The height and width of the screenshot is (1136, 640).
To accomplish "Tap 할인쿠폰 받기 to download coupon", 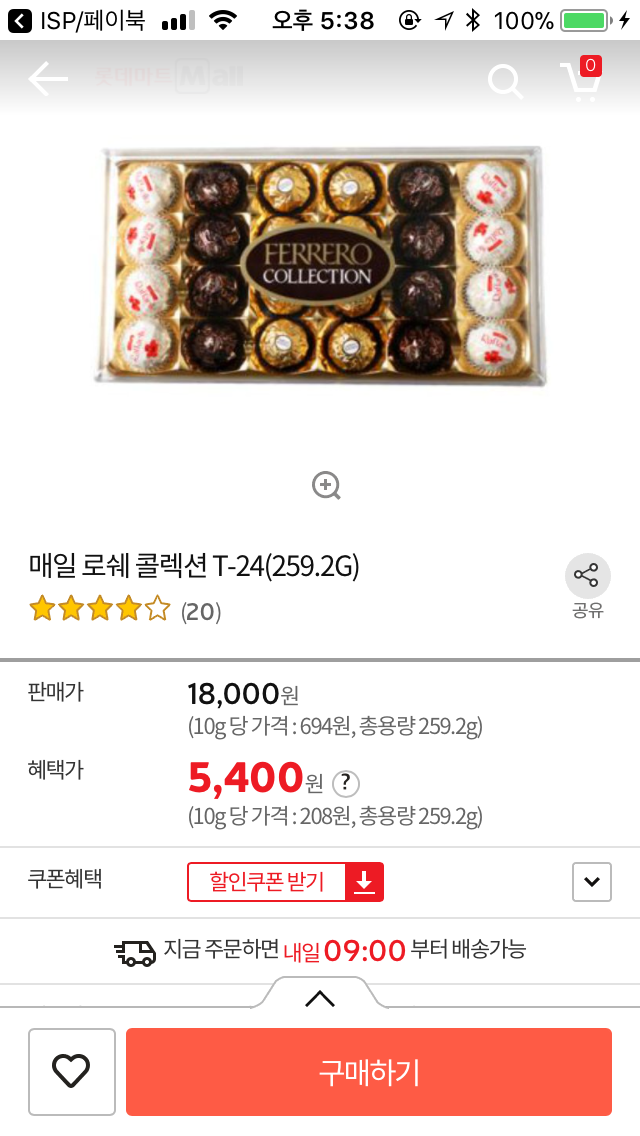I will tap(285, 882).
